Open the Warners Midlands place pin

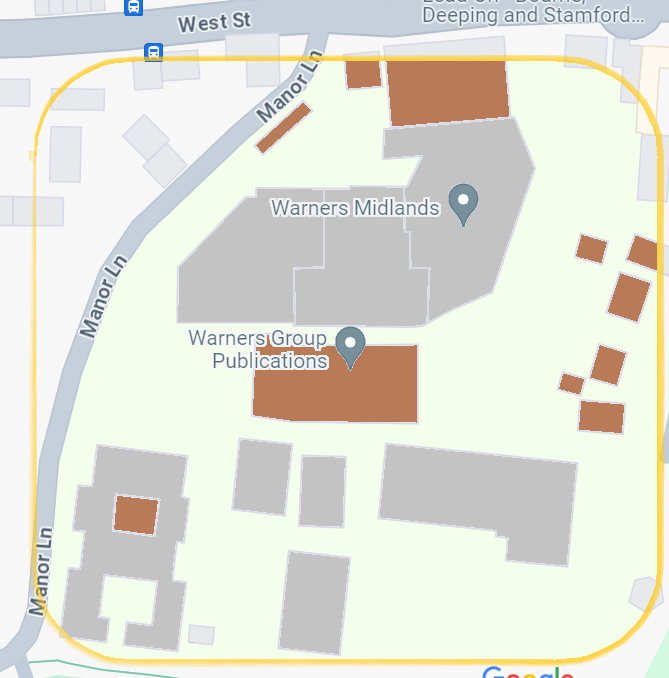click(463, 203)
